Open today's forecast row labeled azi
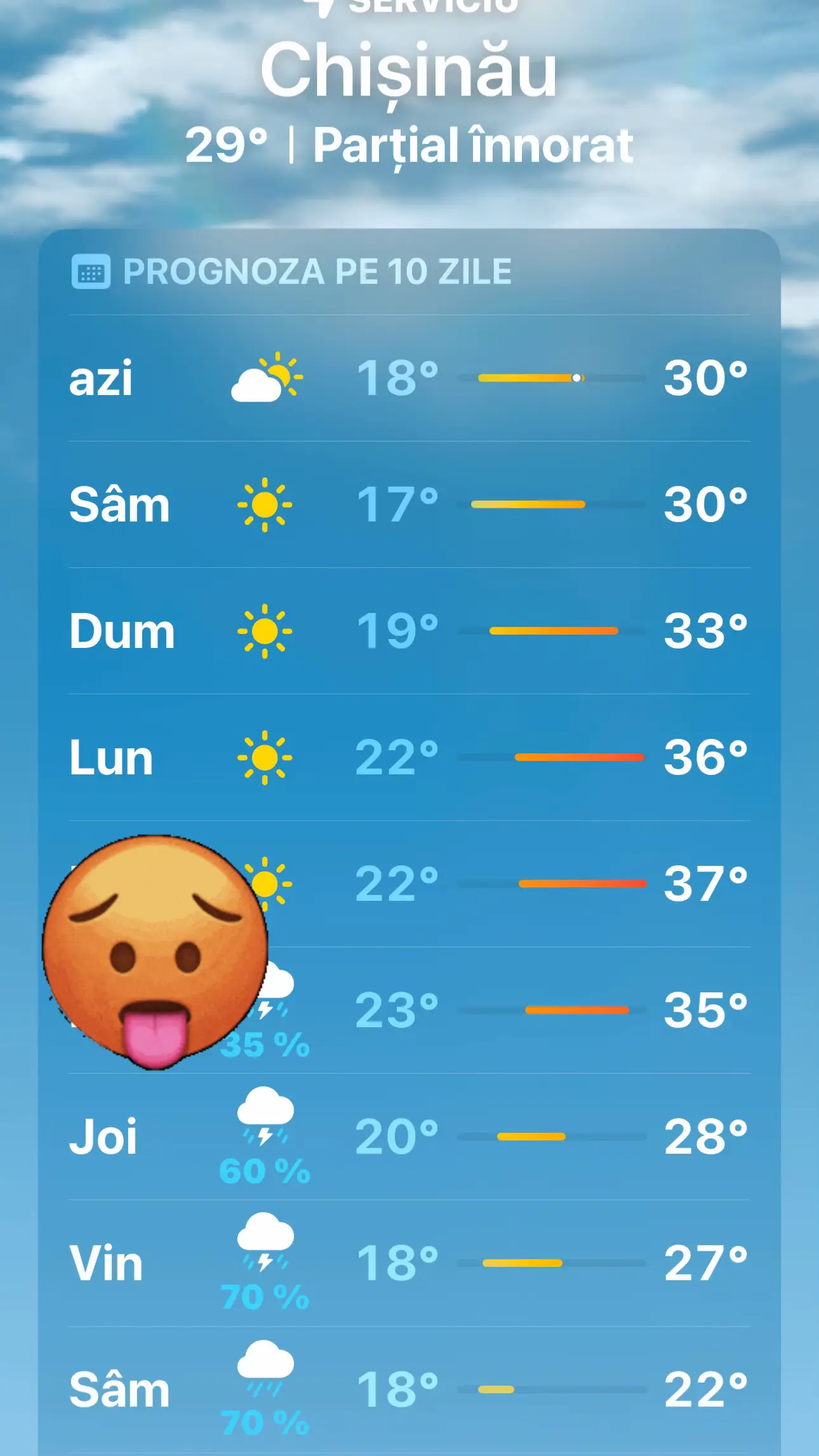Image resolution: width=819 pixels, height=1456 pixels. coord(409,379)
